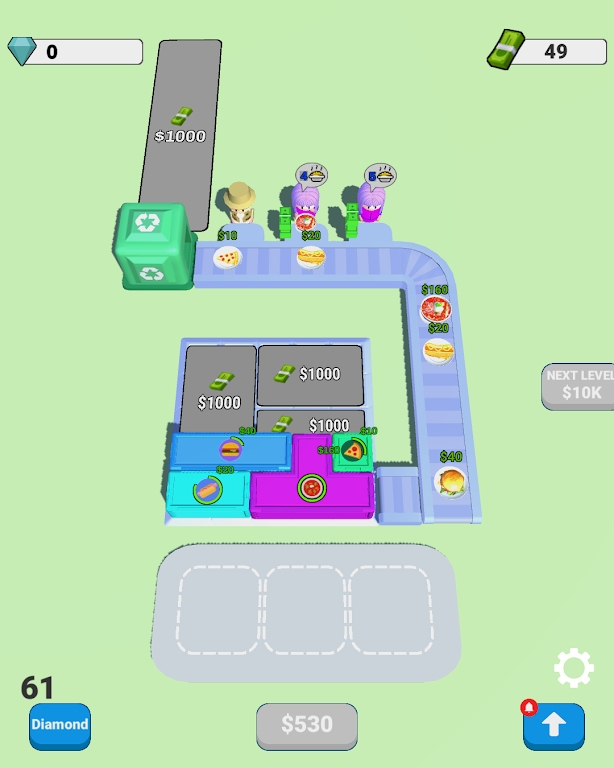Select the green pizza slice block
Viewport: 614px width, 768px height.
click(352, 451)
